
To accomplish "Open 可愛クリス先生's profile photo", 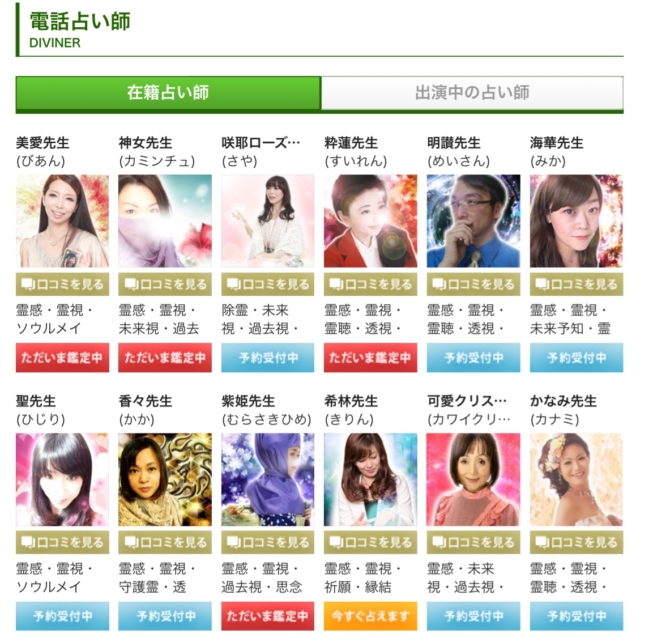I will [x=473, y=479].
